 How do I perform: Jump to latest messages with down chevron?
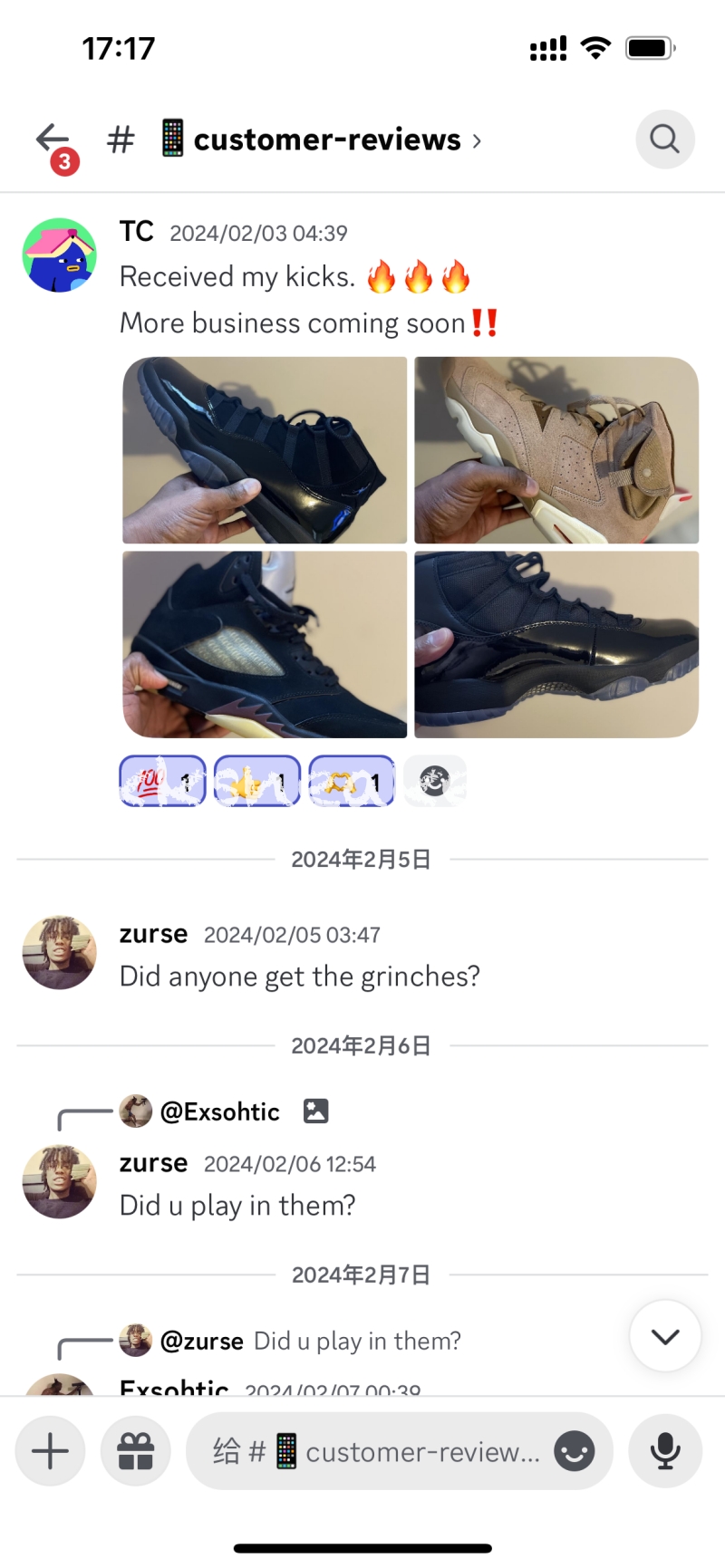pyautogui.click(x=665, y=1336)
